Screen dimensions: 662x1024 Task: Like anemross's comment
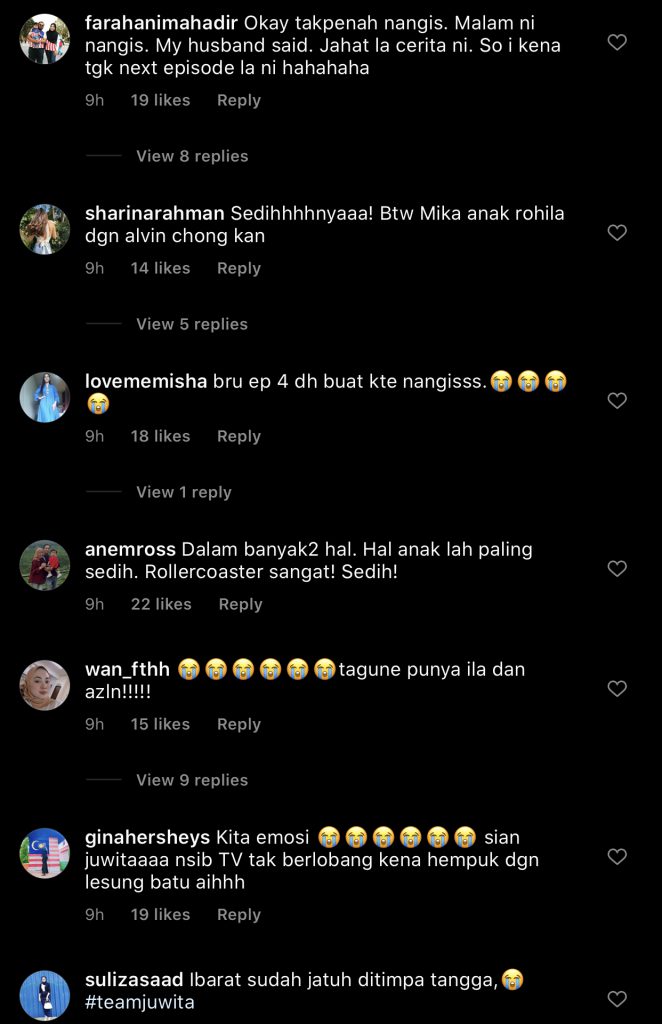tap(618, 568)
